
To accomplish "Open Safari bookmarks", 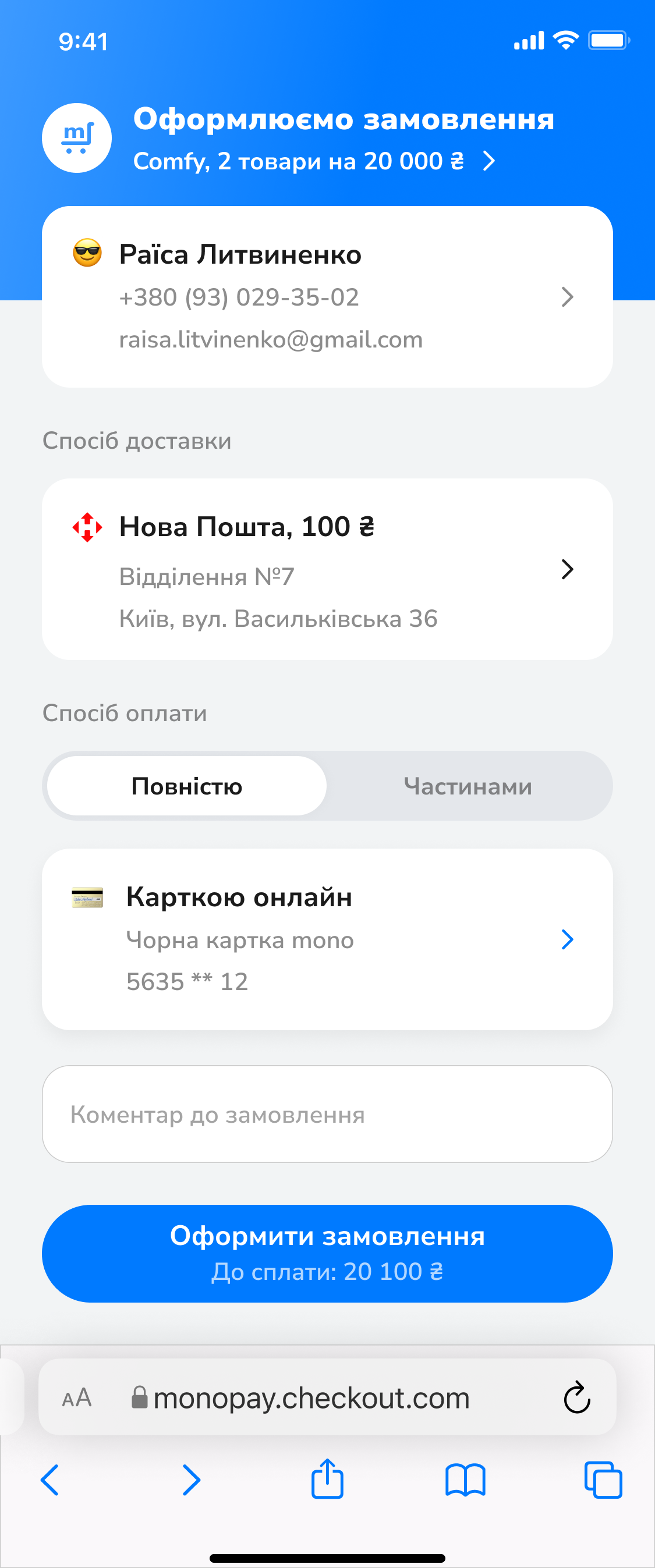I will [x=465, y=1480].
